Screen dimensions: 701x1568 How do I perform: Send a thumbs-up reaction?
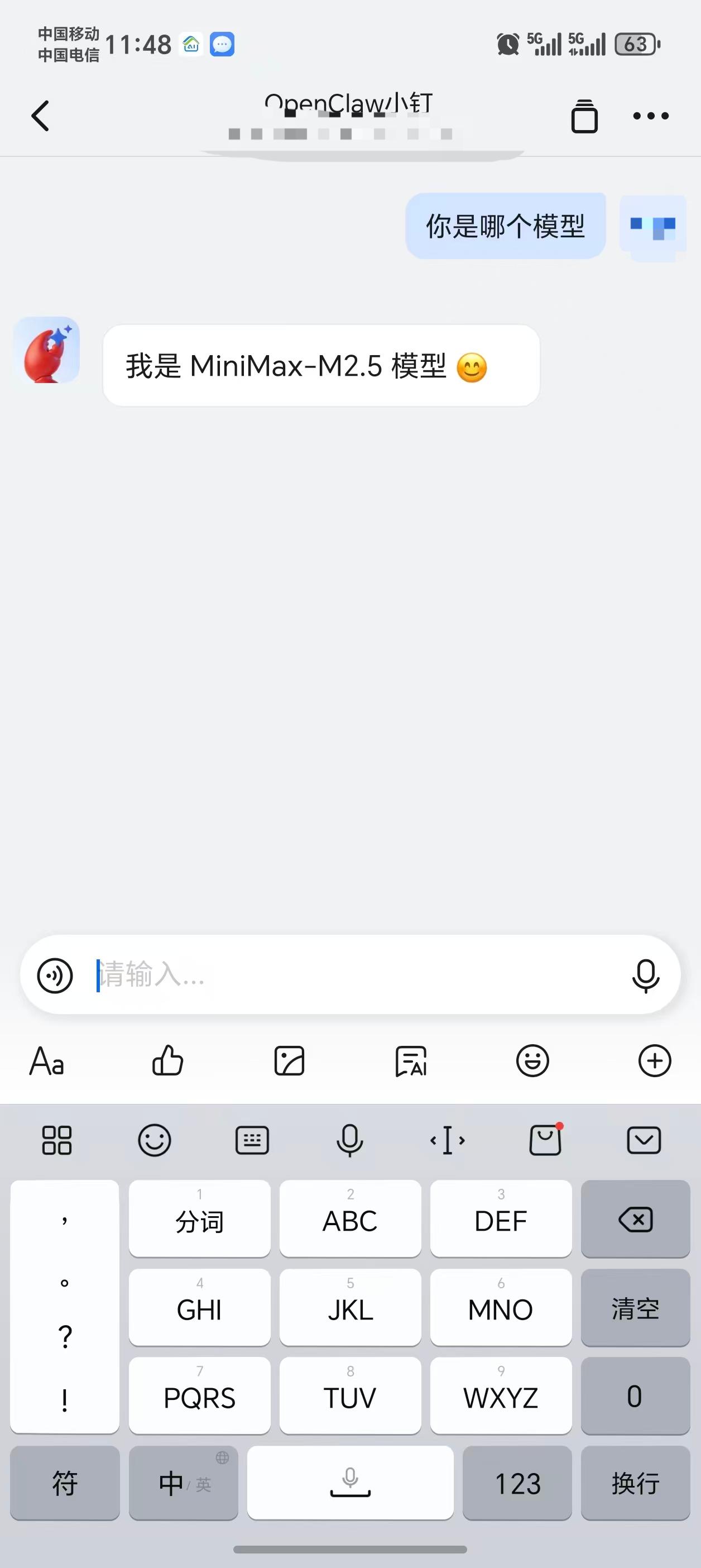coord(167,1061)
